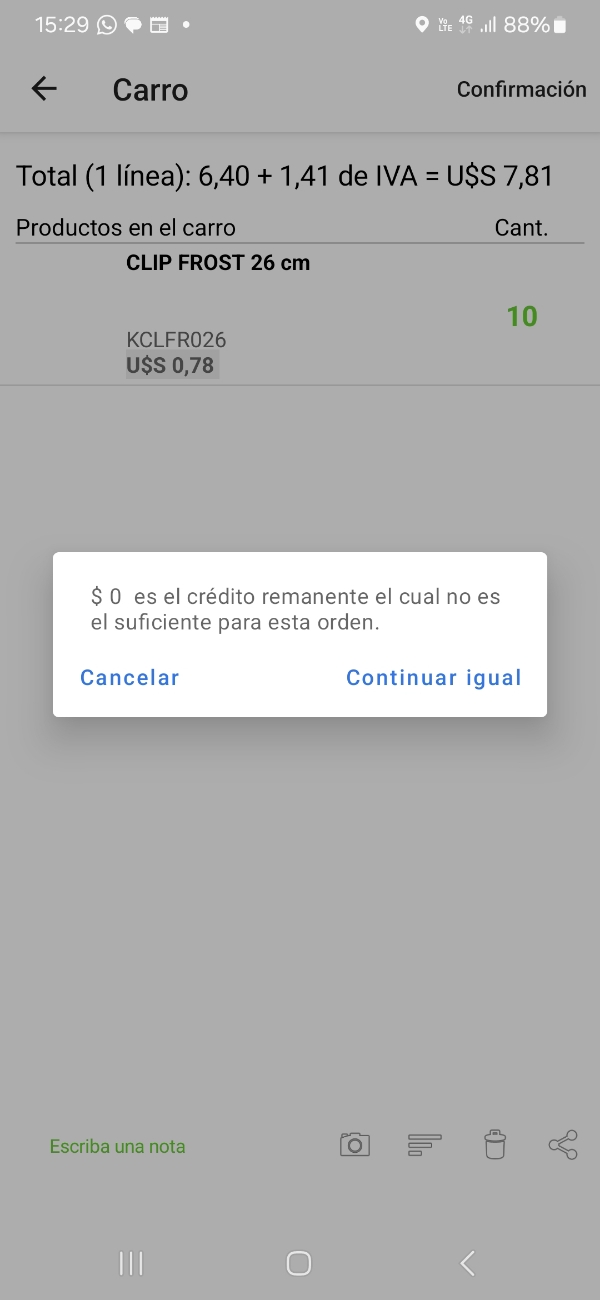Go back with the arrow beside Carro

[45, 89]
